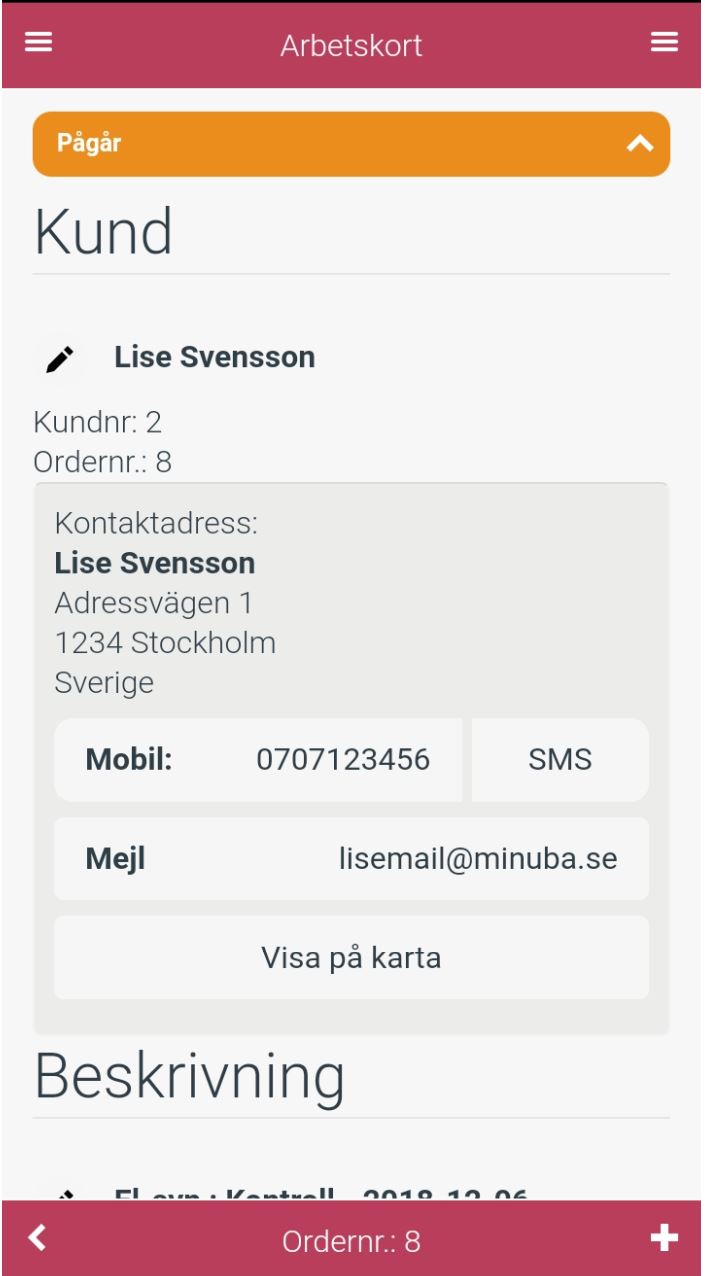Email lisemail@minuba.se
Viewport: 705px width, 1276px height.
coord(351,859)
